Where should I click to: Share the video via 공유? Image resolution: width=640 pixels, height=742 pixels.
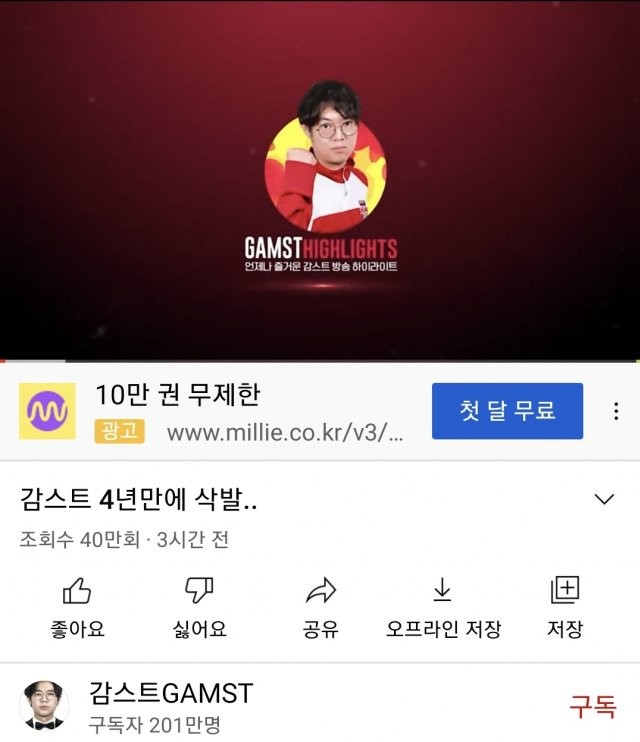321,605
